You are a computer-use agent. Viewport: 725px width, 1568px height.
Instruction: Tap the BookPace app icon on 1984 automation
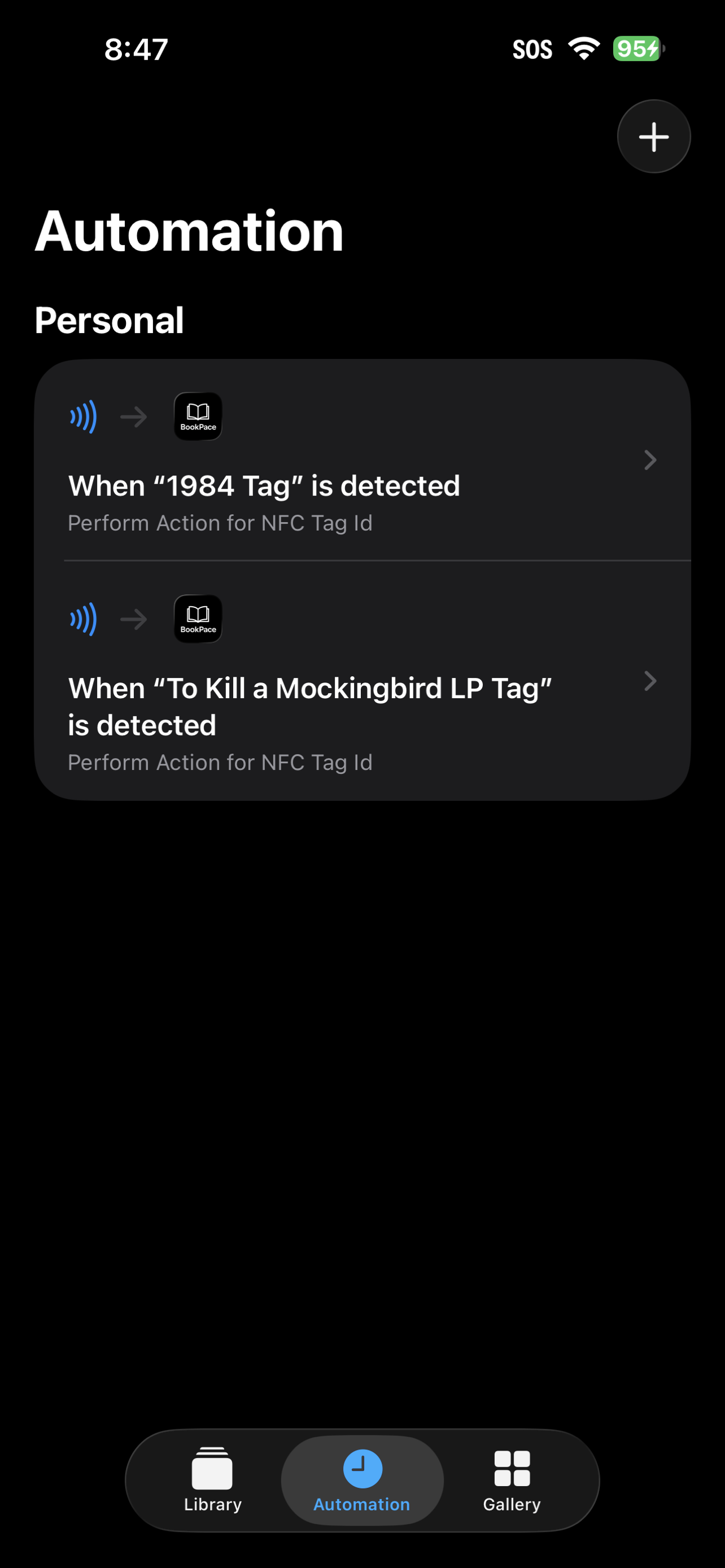point(198,417)
